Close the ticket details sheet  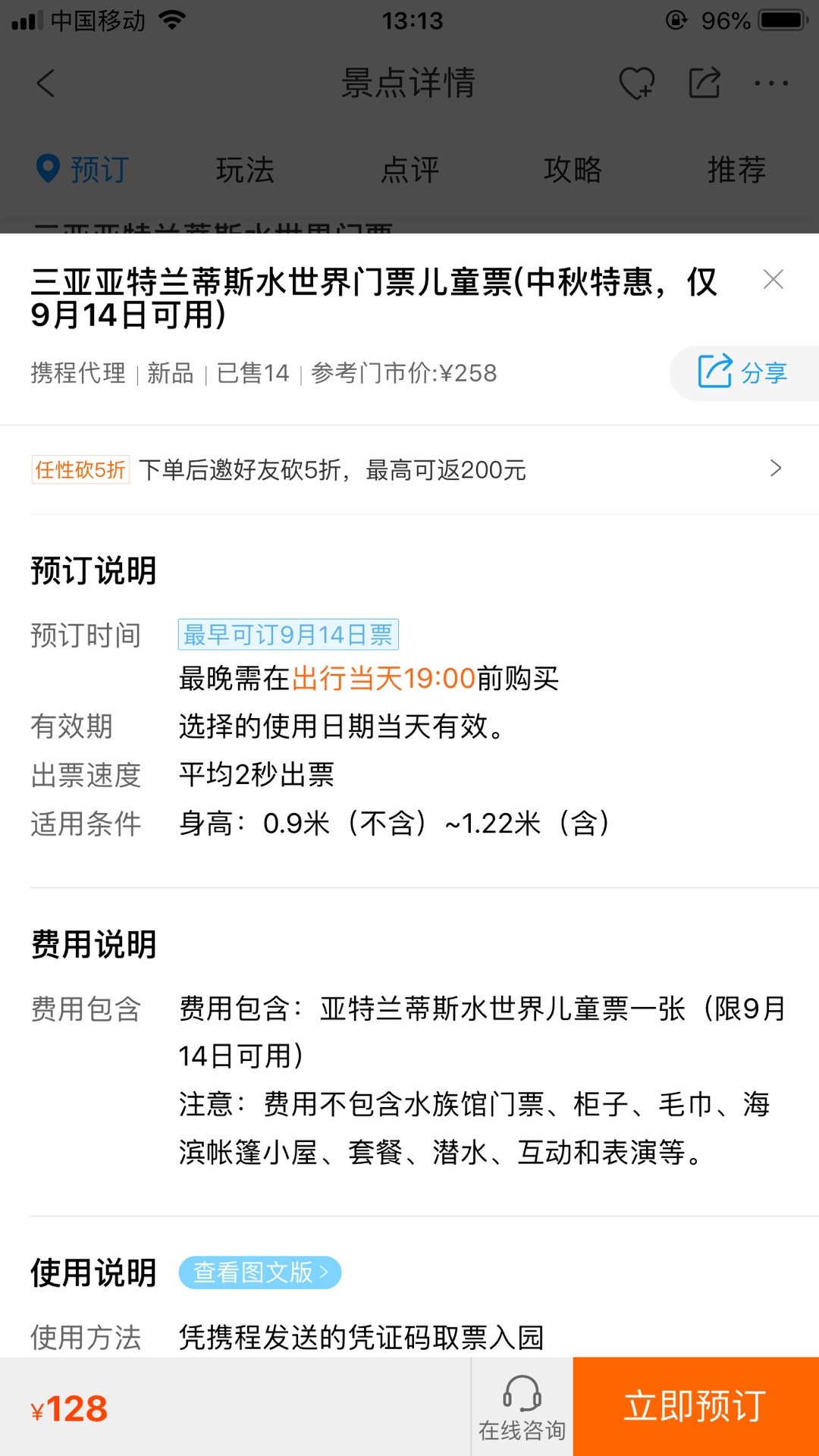(x=773, y=280)
